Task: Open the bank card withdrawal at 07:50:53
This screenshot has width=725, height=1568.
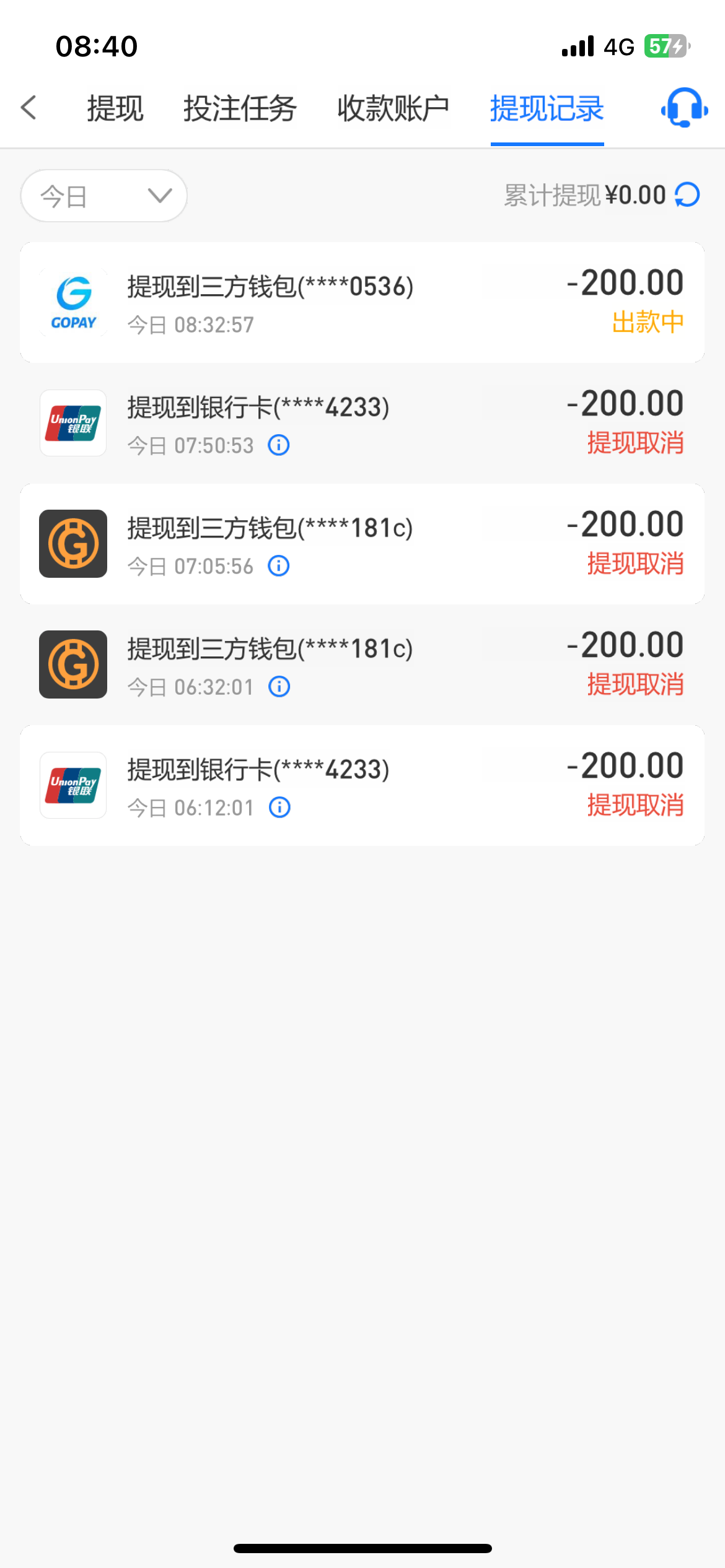Action: click(362, 423)
